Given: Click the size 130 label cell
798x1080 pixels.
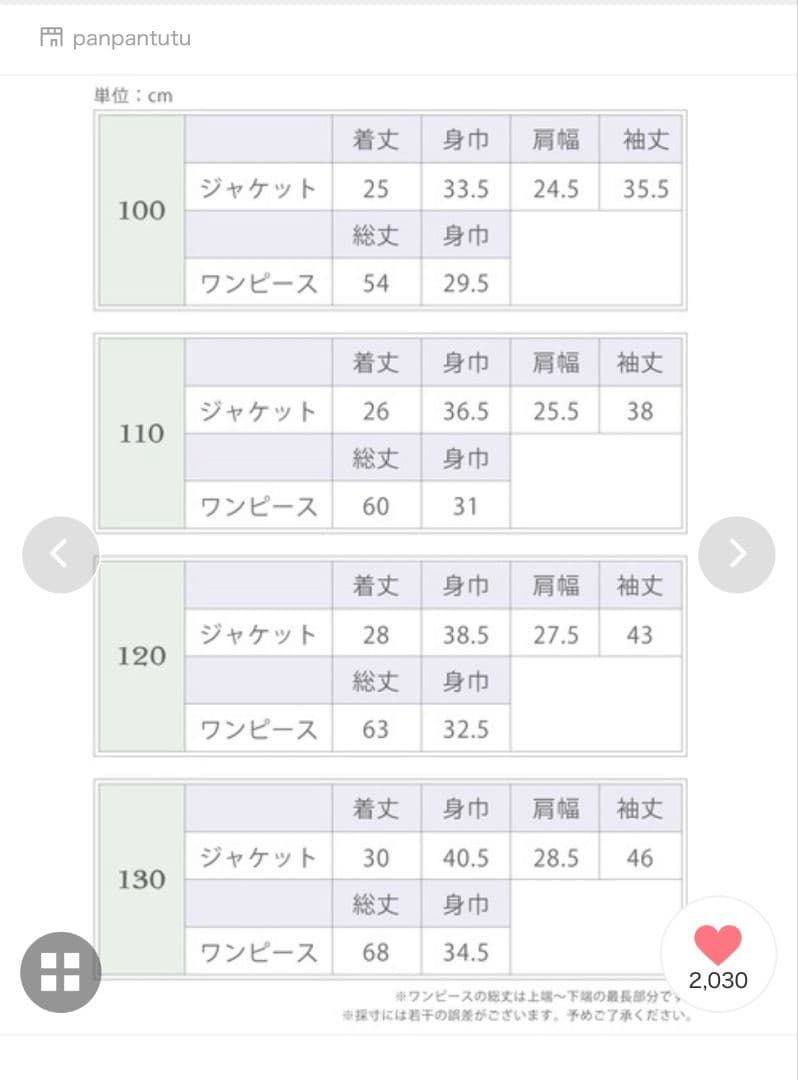Looking at the screenshot, I should click(141, 879).
